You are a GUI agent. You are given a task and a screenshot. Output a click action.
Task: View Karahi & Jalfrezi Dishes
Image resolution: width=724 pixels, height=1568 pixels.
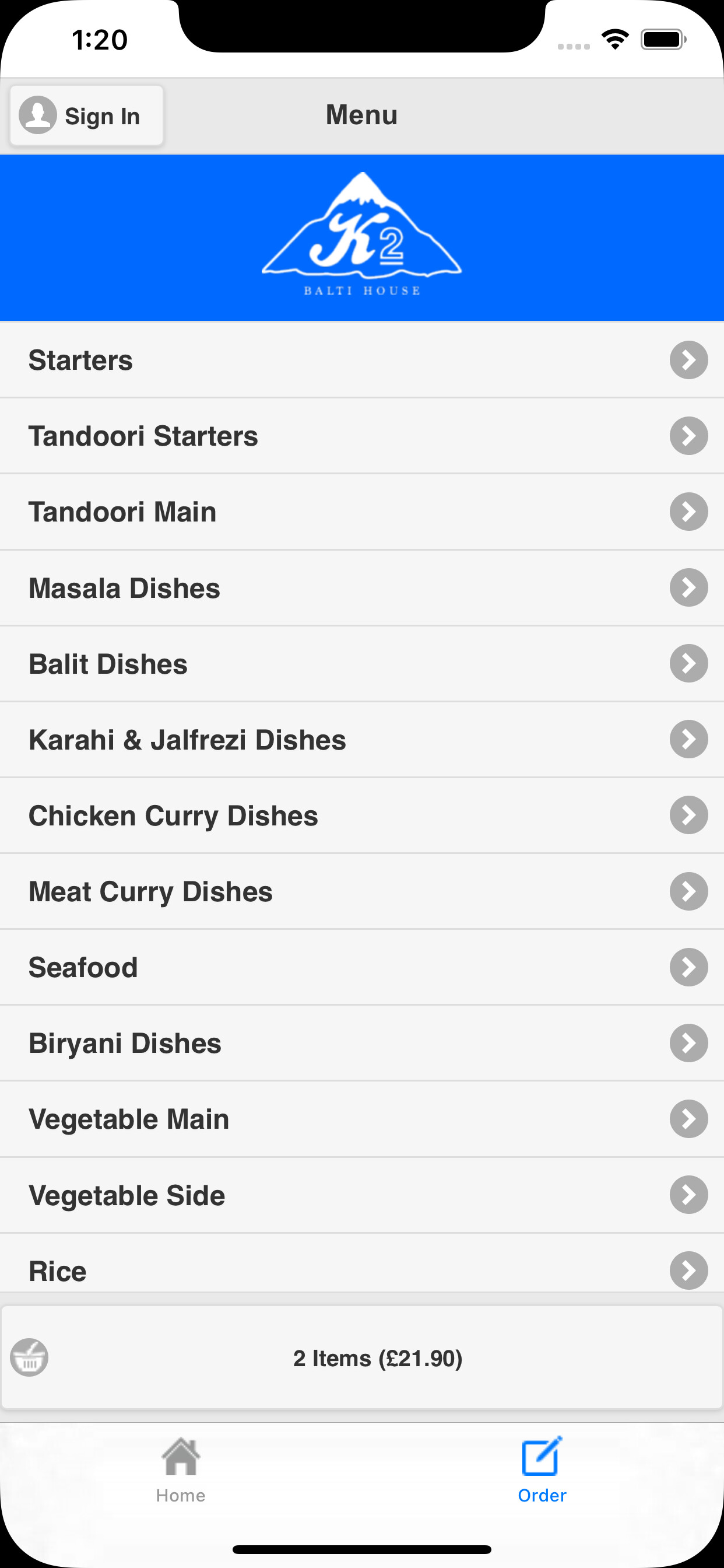click(362, 740)
